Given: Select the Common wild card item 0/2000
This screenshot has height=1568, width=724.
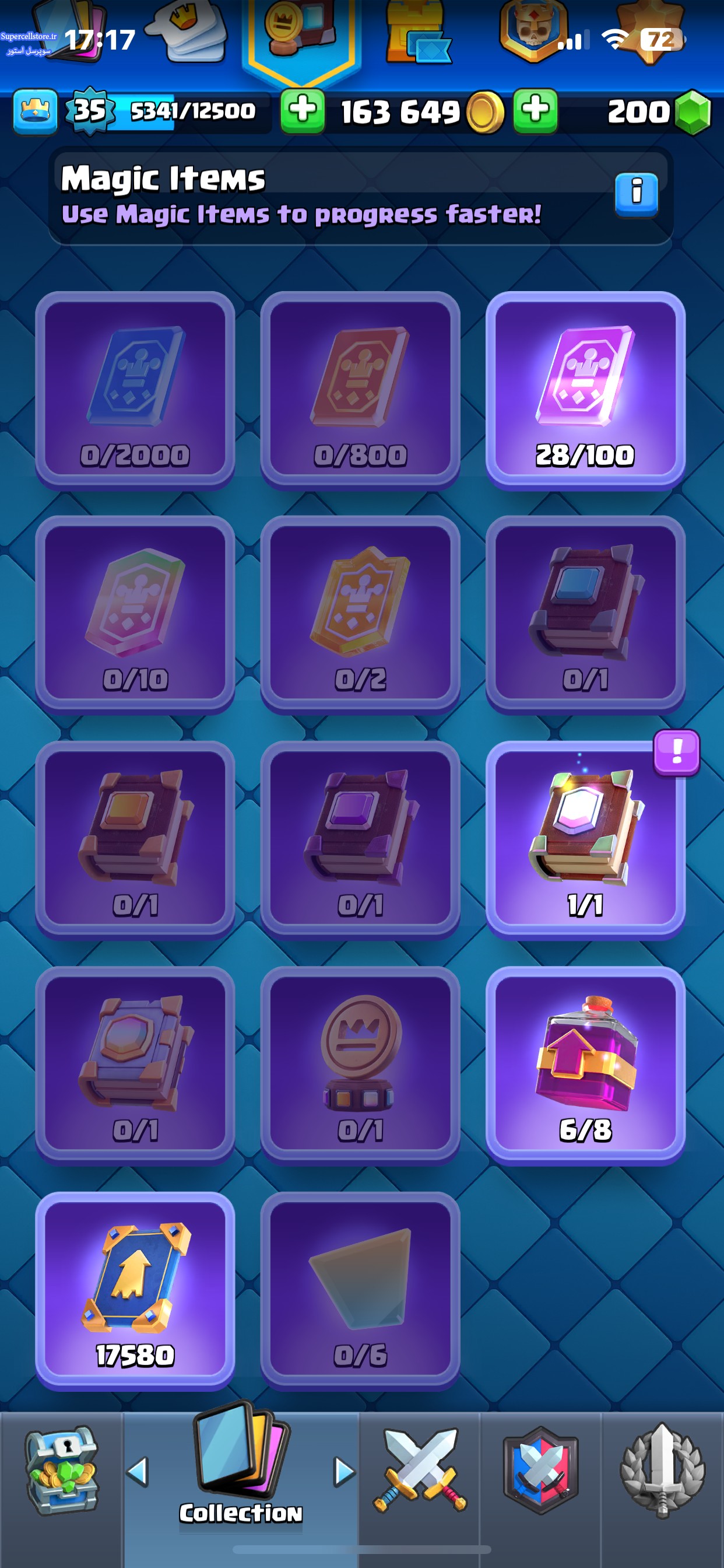Looking at the screenshot, I should click(135, 390).
